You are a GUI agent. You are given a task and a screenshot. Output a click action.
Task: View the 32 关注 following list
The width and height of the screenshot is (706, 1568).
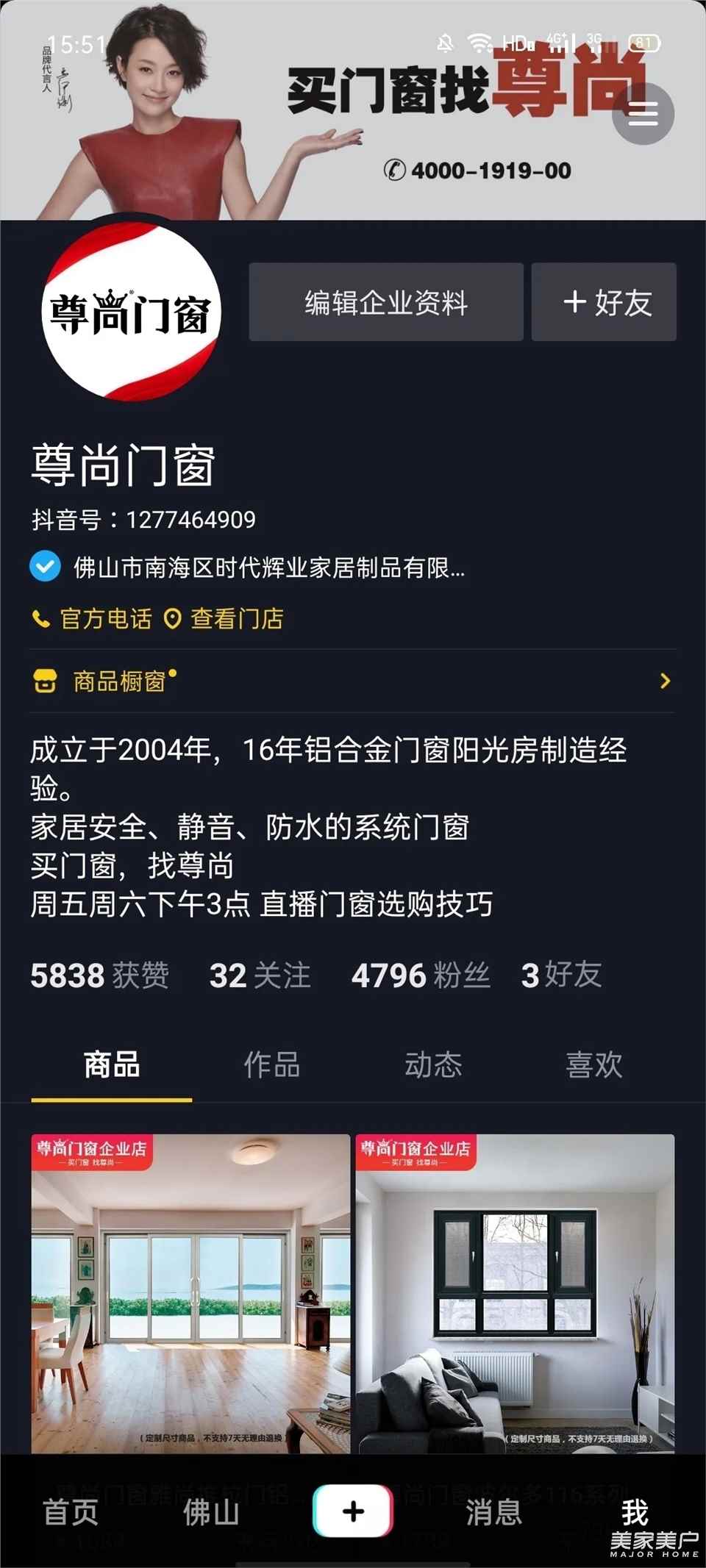click(260, 975)
